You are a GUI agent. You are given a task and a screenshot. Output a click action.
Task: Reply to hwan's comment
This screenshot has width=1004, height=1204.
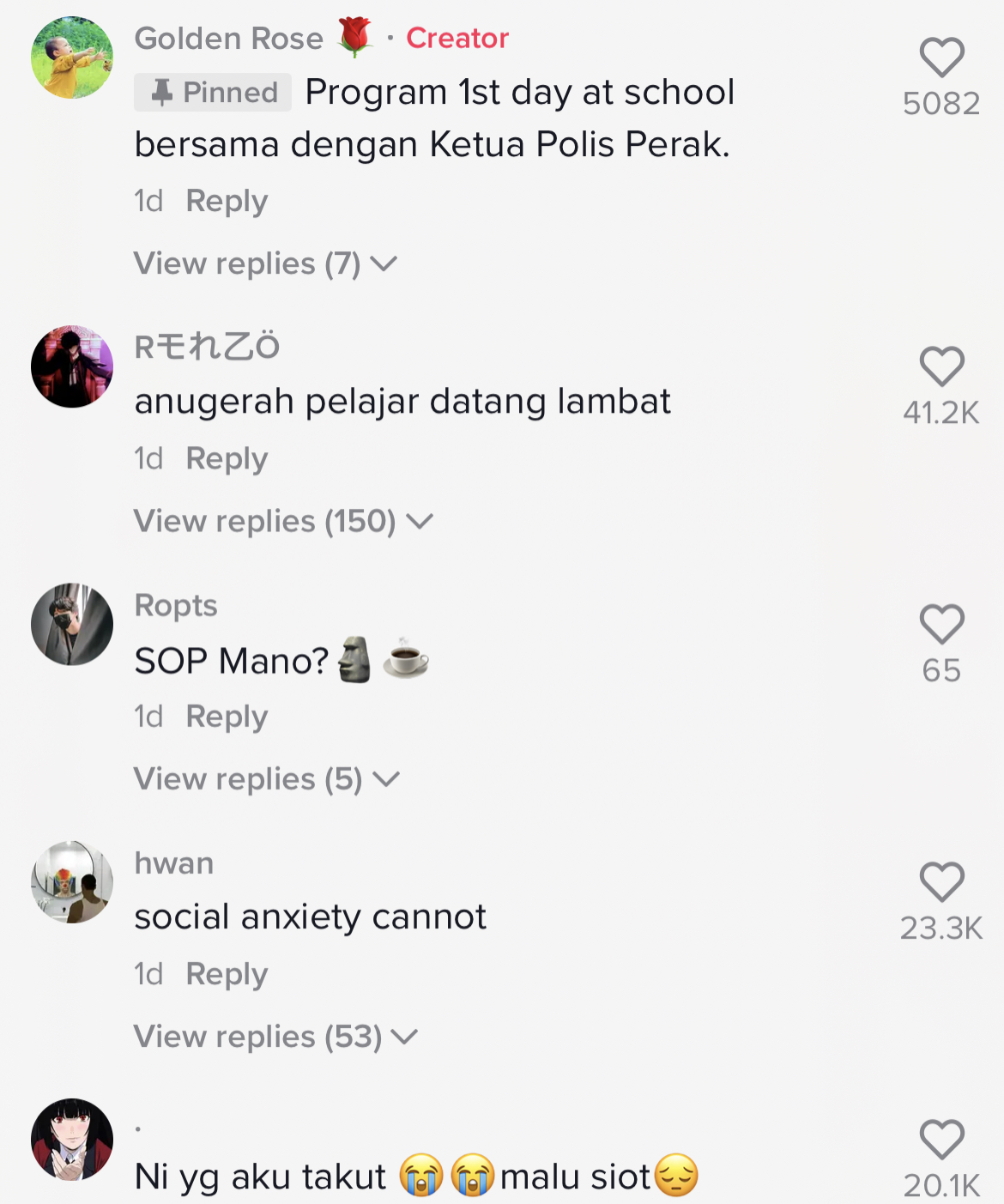(227, 974)
